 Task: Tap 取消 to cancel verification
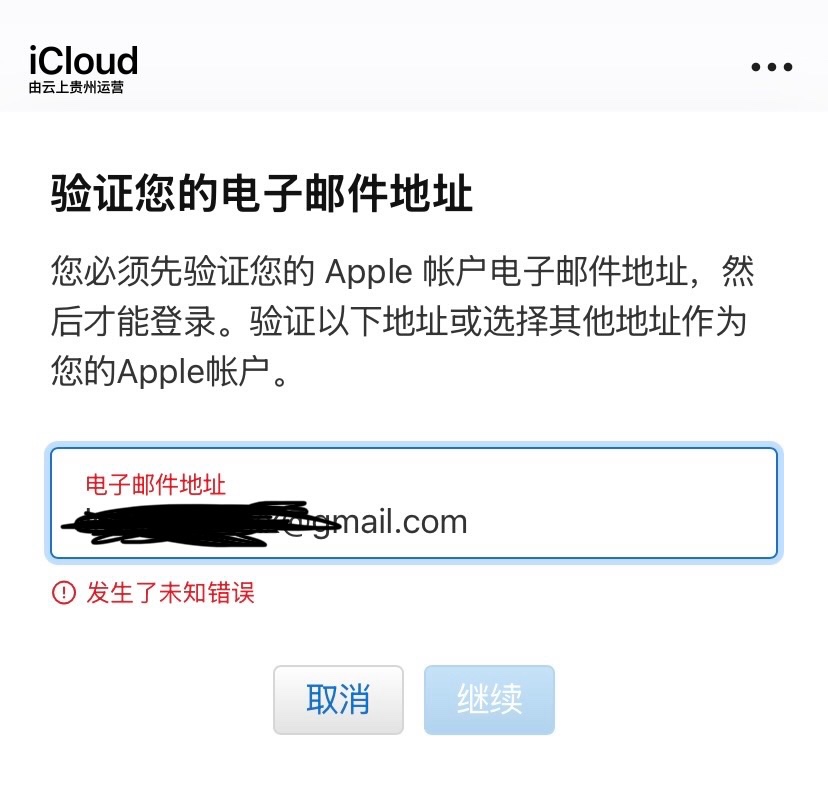338,700
